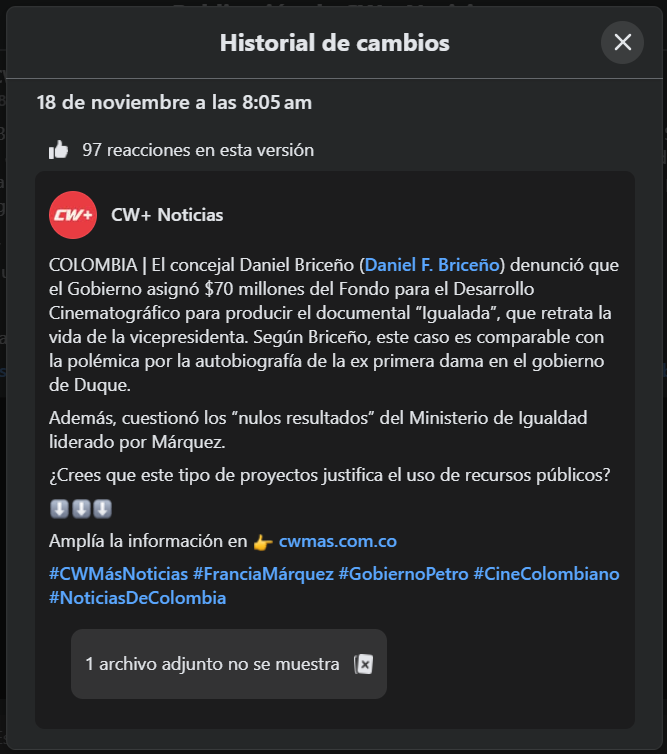Open the #CineColombiano hashtag
This screenshot has width=667, height=754.
pos(546,574)
